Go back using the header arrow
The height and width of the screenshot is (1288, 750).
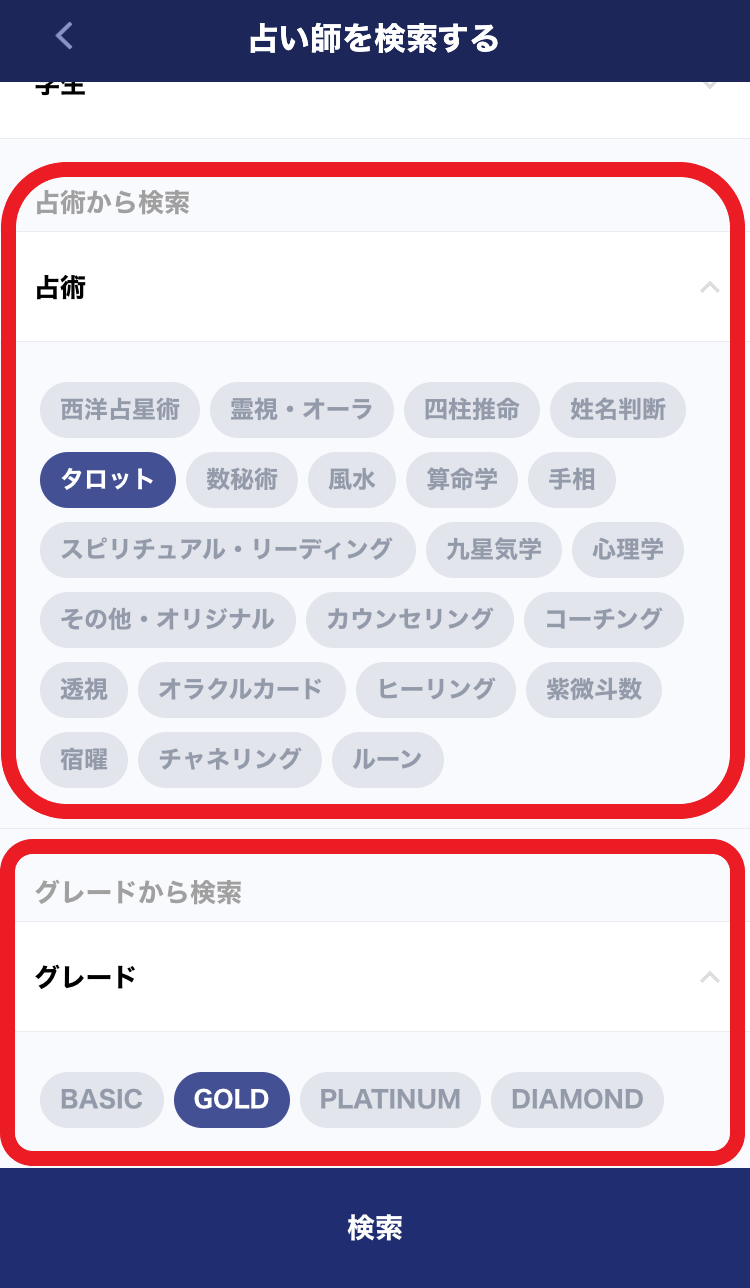tap(65, 37)
